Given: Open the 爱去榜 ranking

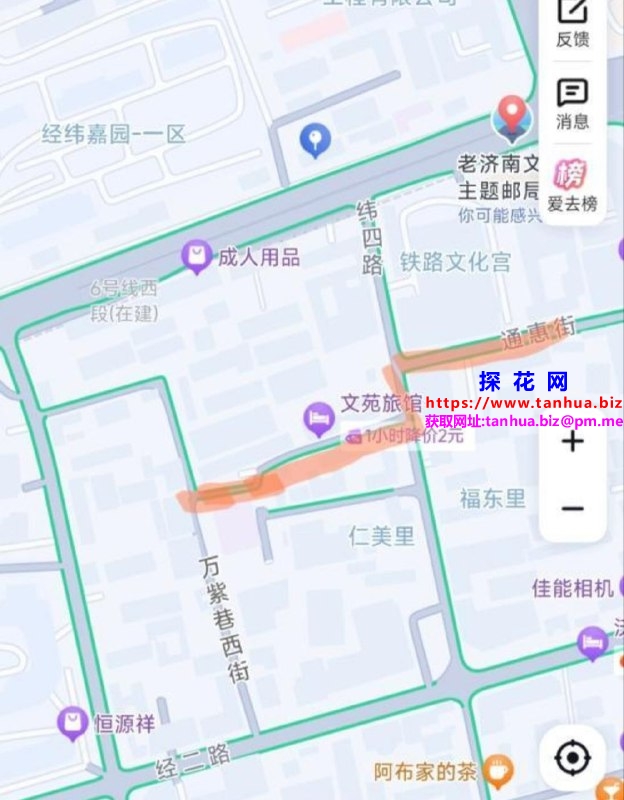Looking at the screenshot, I should pos(572,185).
